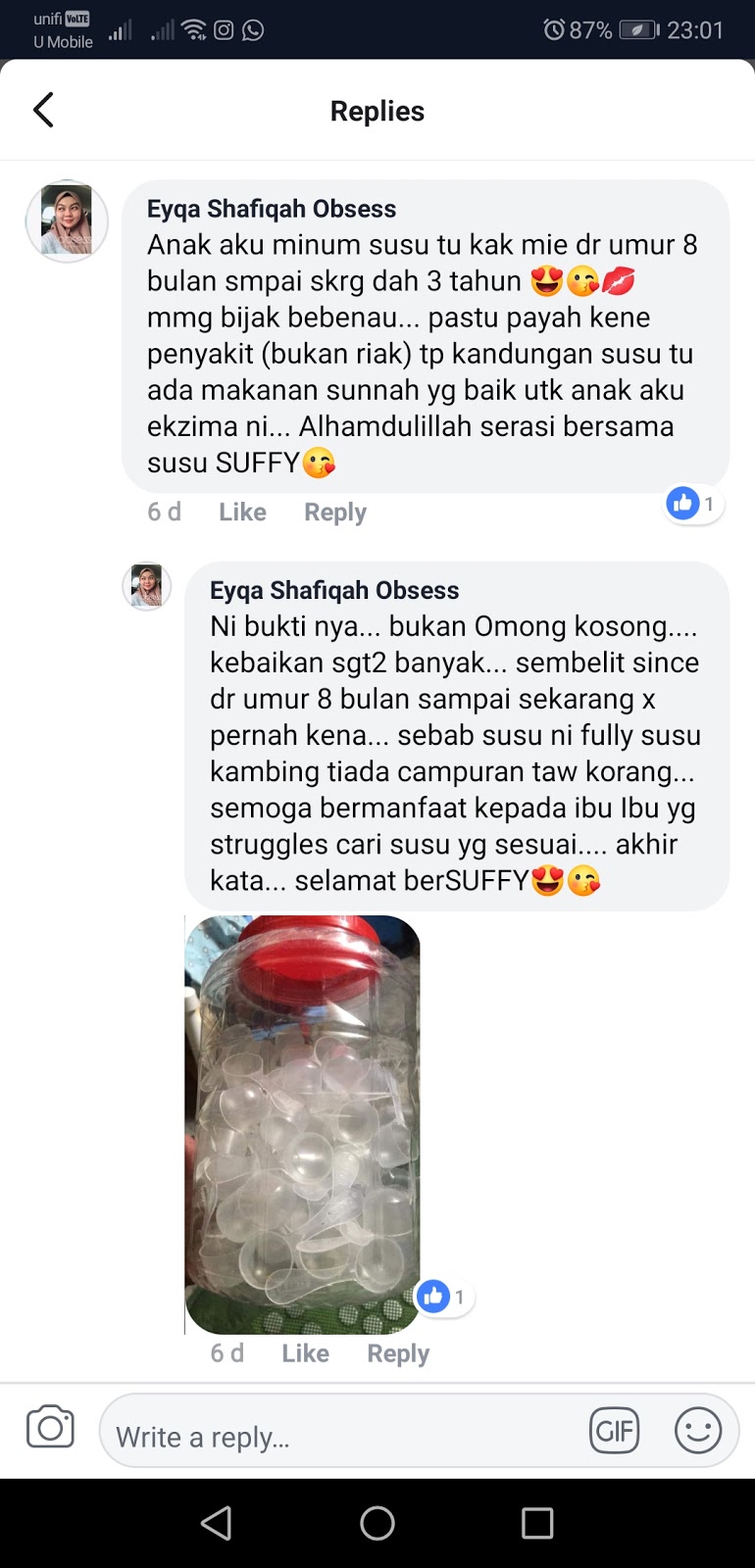The height and width of the screenshot is (1568, 755).
Task: Reply under the spoon jar photo comment
Action: 398,1353
